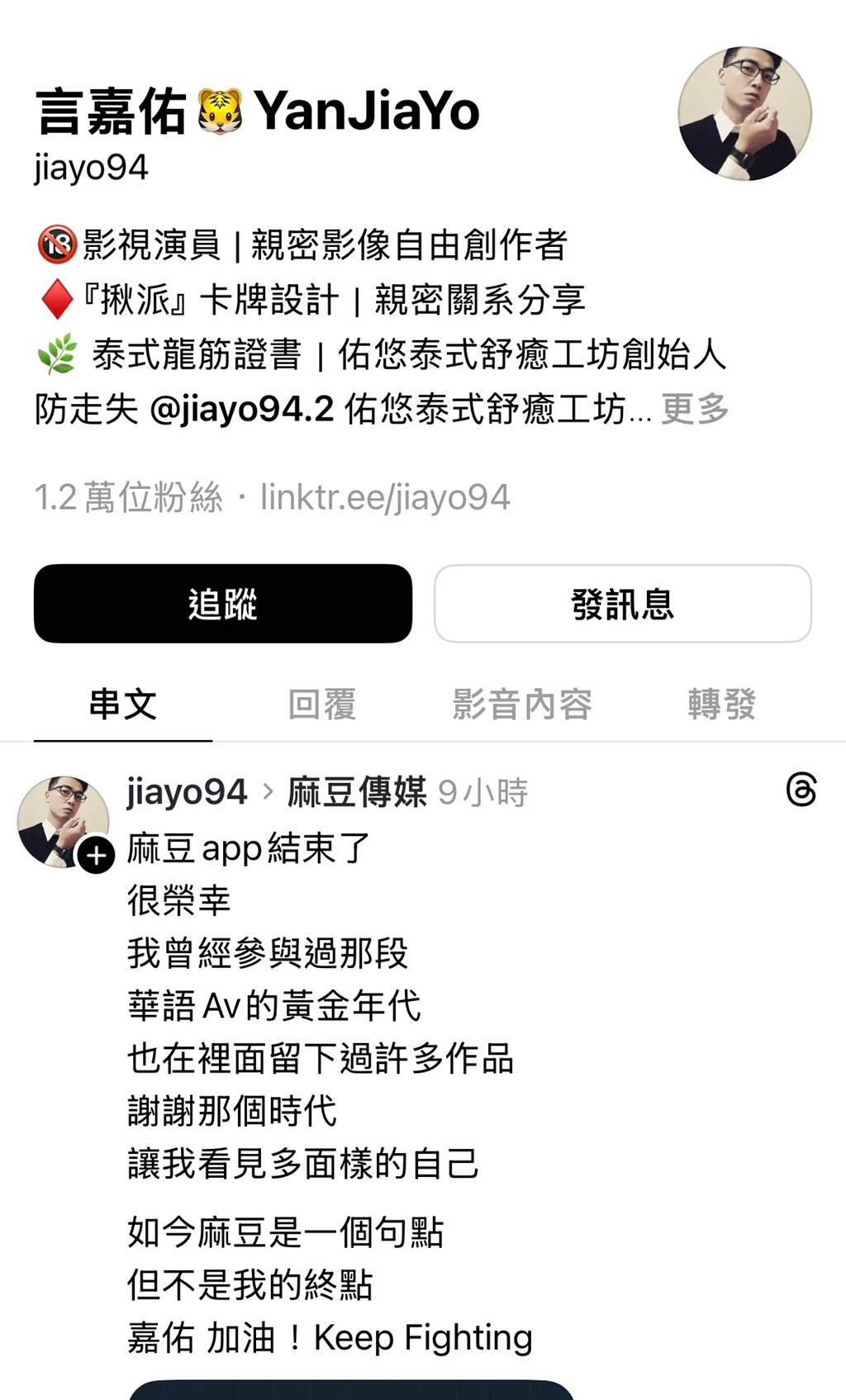This screenshot has width=846, height=1400.
Task: View the 1.2 萬位粉絲 followers list
Action: tap(128, 497)
